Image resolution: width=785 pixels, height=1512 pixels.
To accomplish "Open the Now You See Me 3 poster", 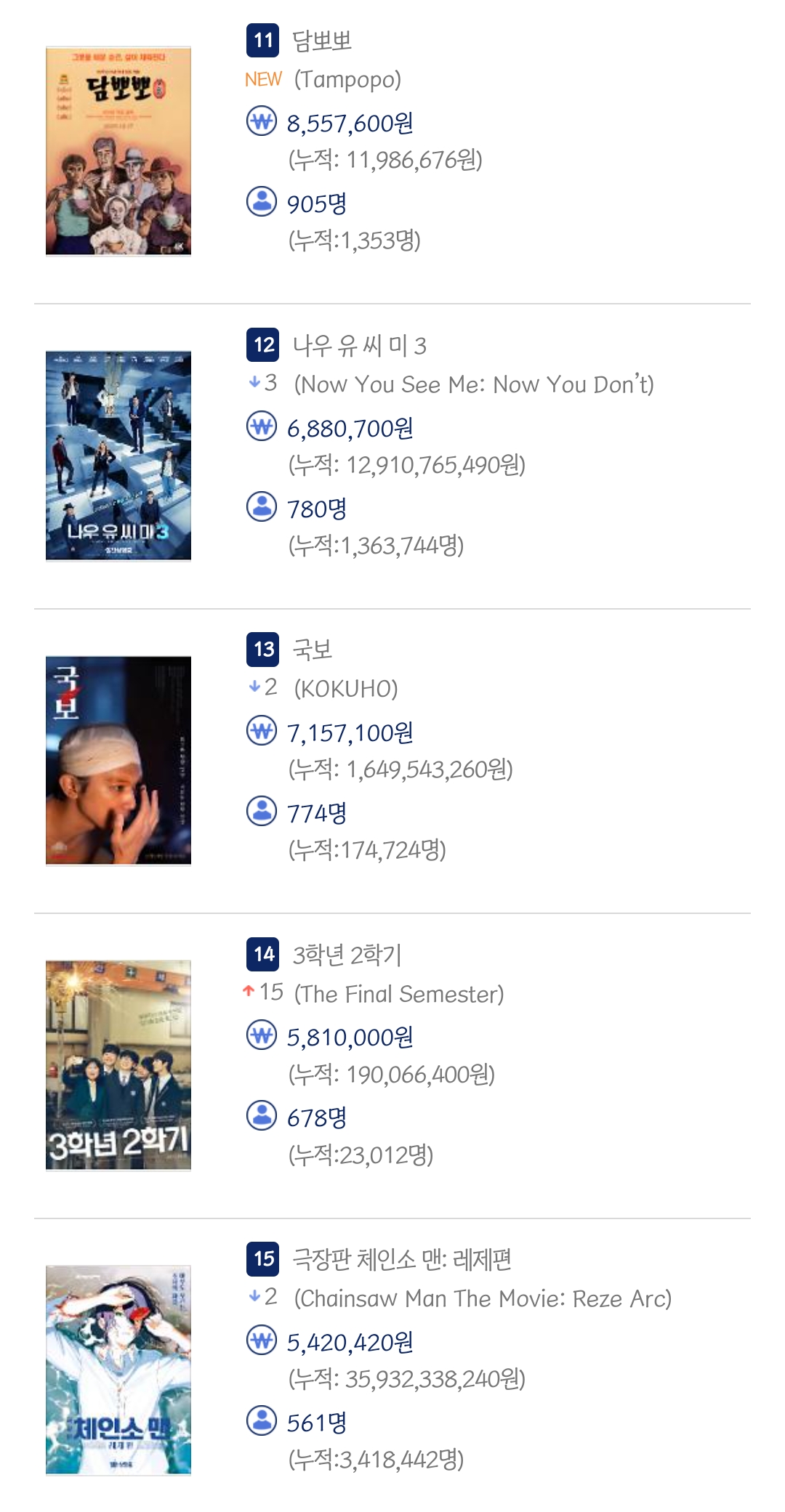I will 118,456.
